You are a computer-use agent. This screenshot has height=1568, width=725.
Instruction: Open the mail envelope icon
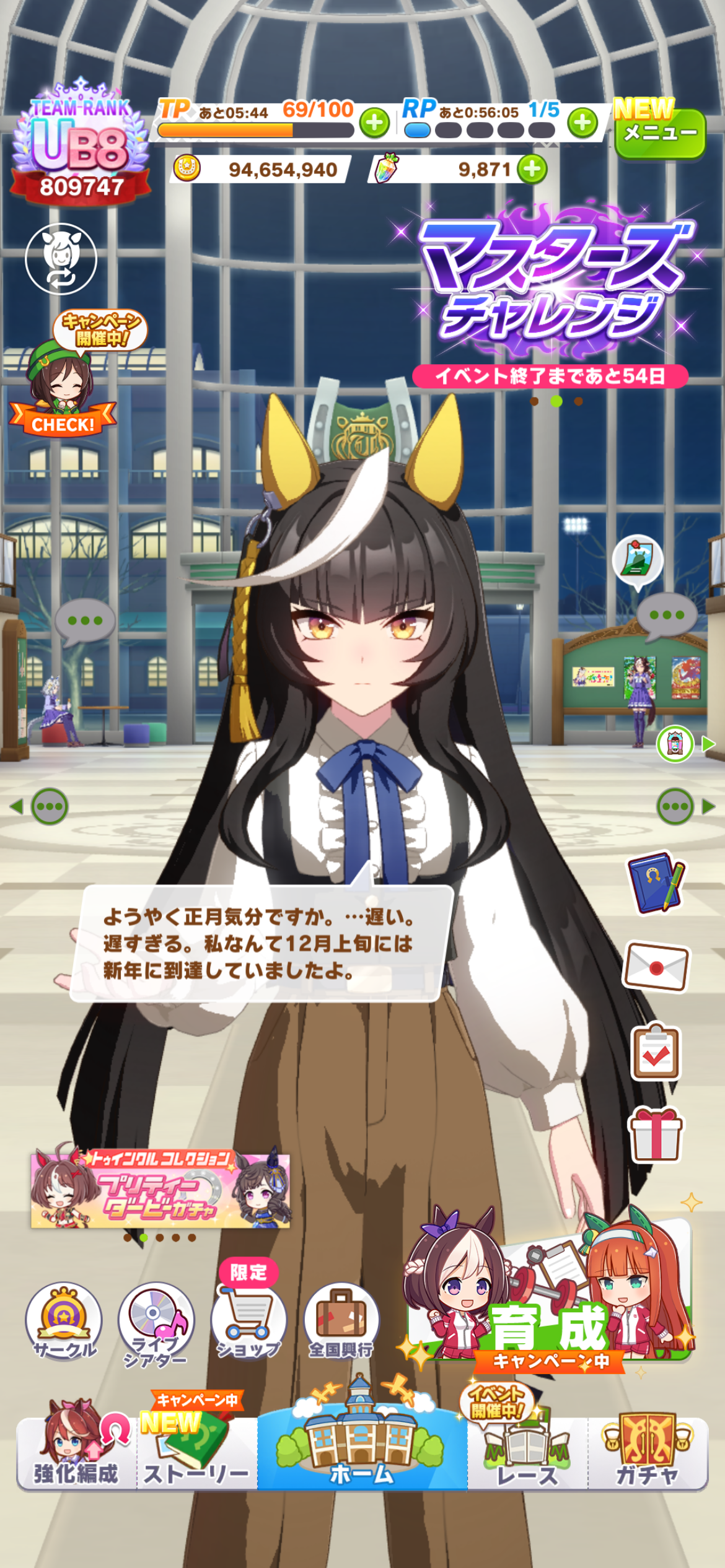tap(656, 967)
